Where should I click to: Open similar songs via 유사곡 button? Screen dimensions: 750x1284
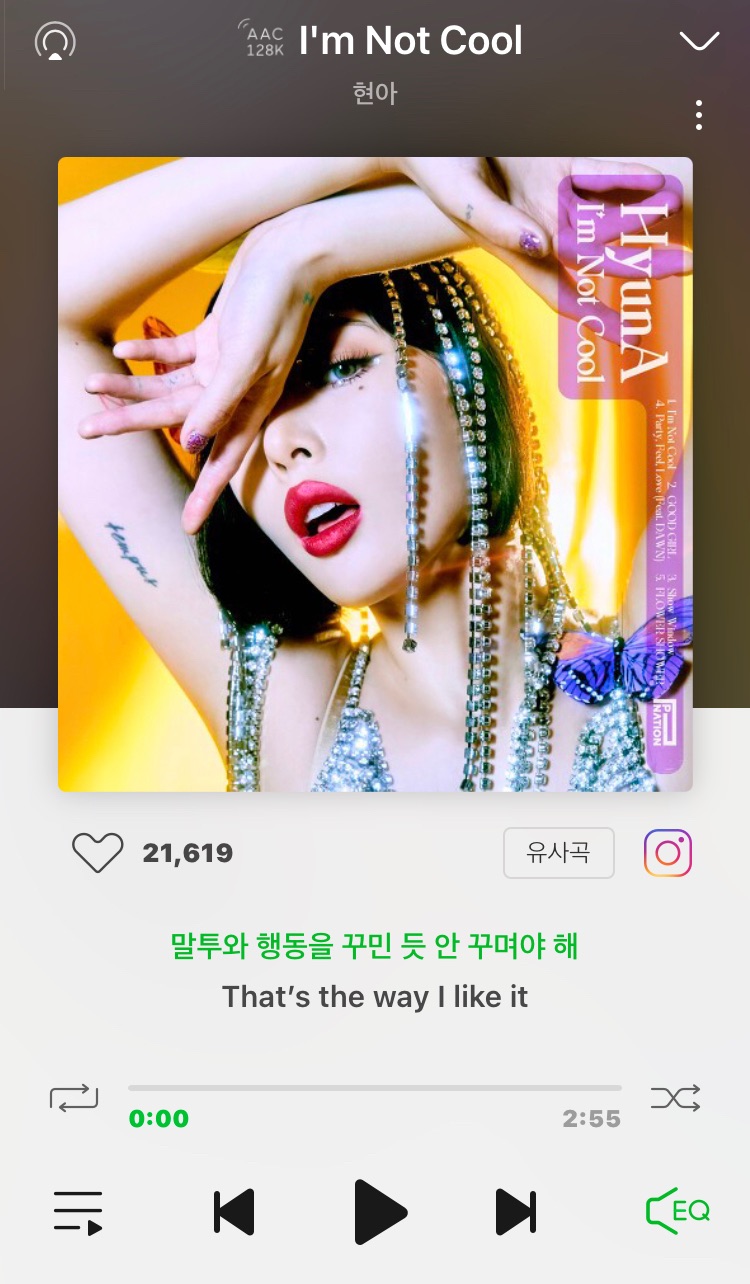(x=558, y=853)
